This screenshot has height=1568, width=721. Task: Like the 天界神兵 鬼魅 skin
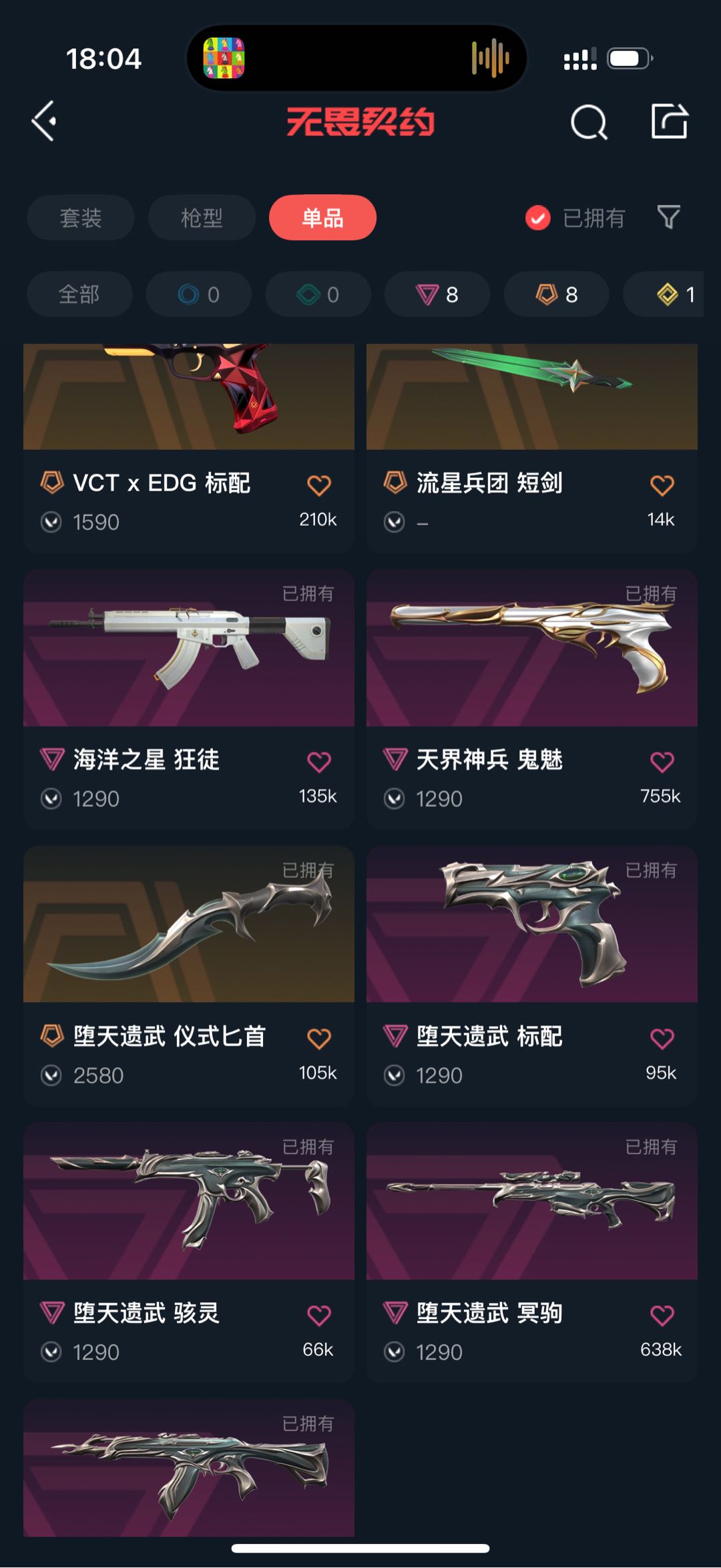click(662, 762)
